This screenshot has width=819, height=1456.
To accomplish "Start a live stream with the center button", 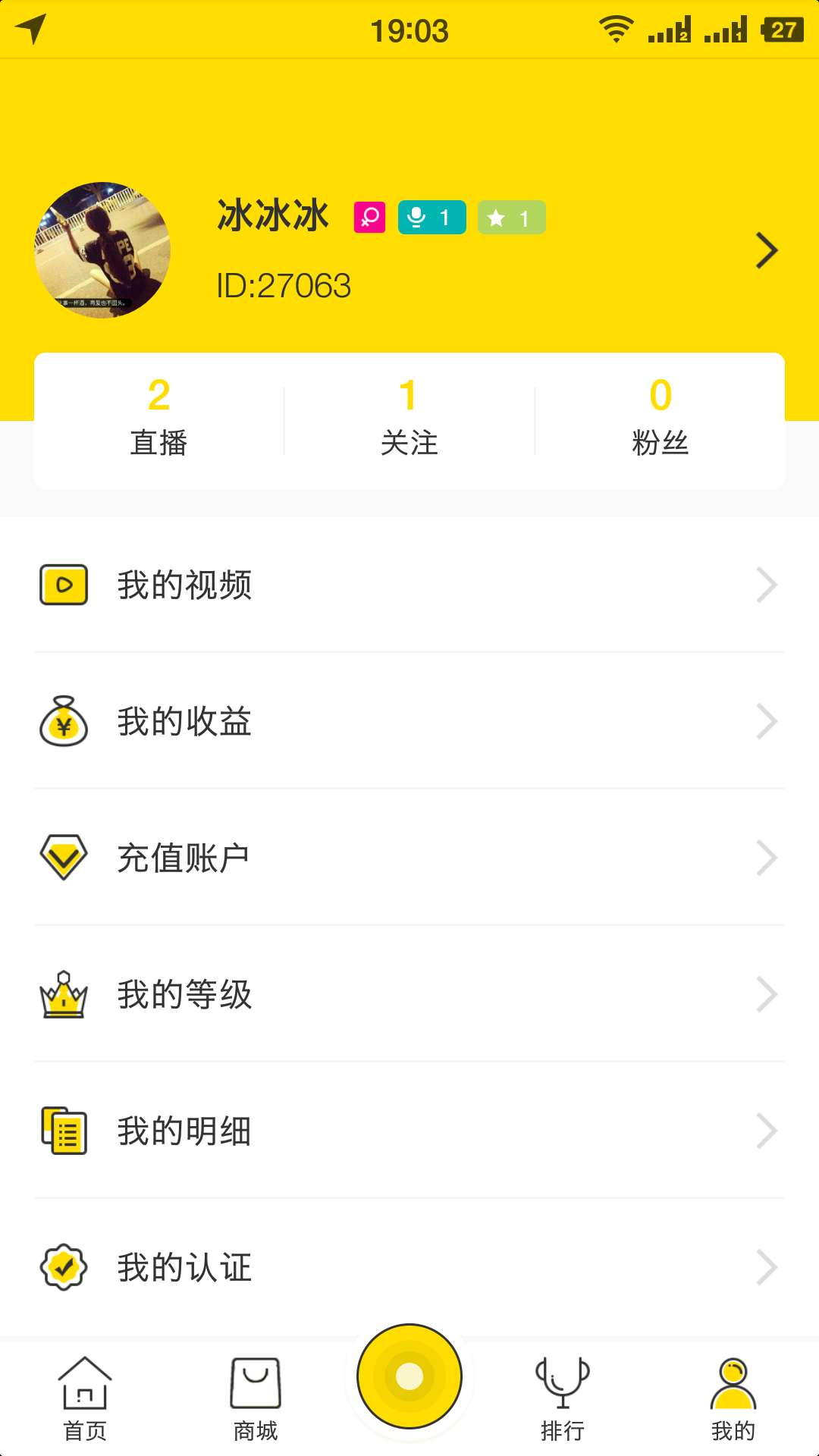I will [409, 1376].
